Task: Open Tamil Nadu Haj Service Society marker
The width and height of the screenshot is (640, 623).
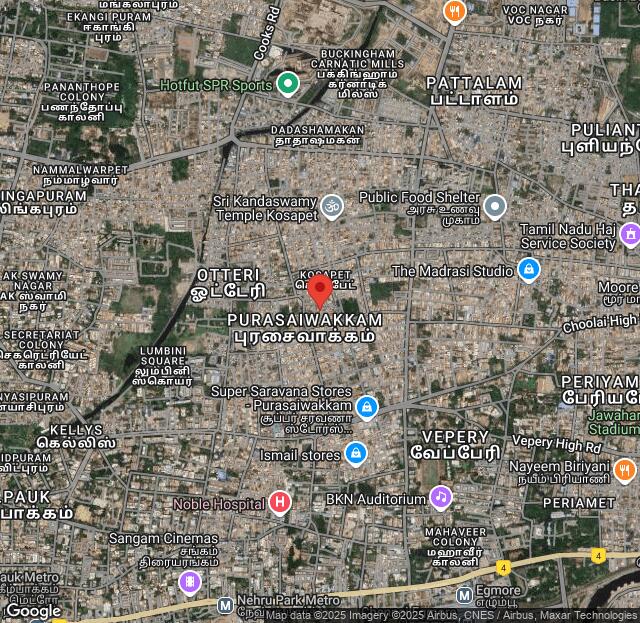Action: pyautogui.click(x=629, y=234)
